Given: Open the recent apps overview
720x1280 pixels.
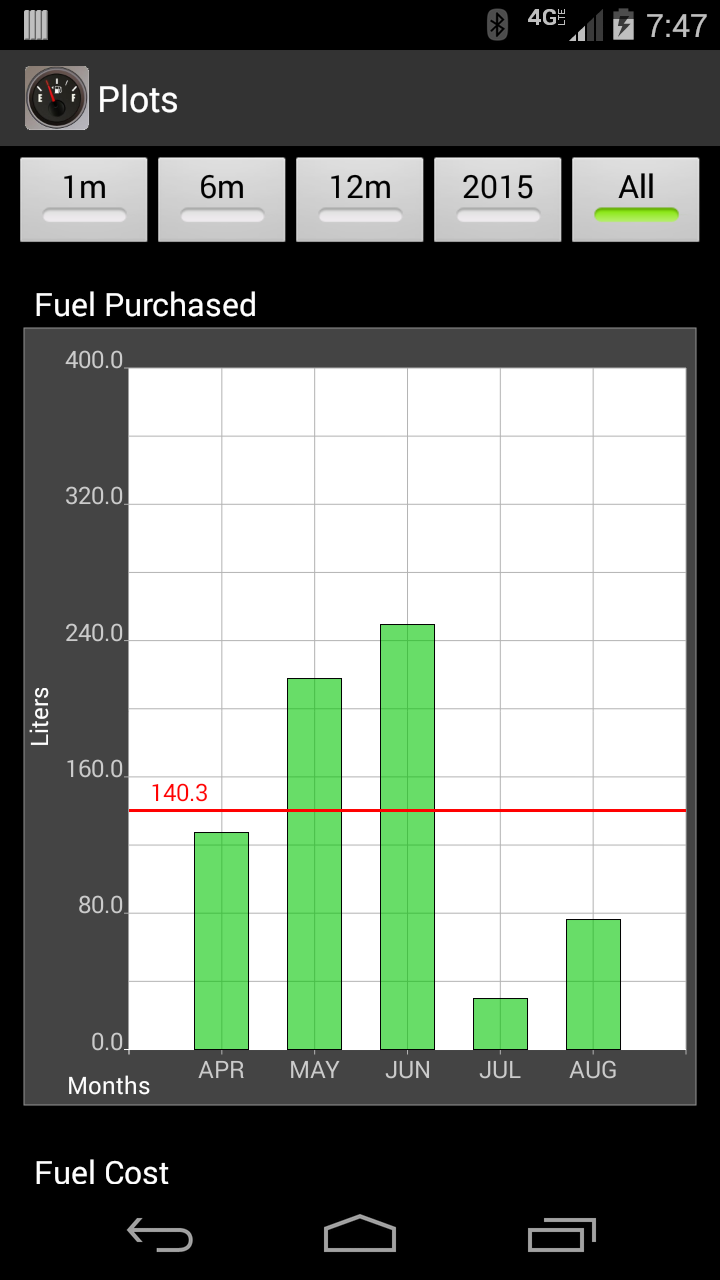Looking at the screenshot, I should tap(561, 1235).
